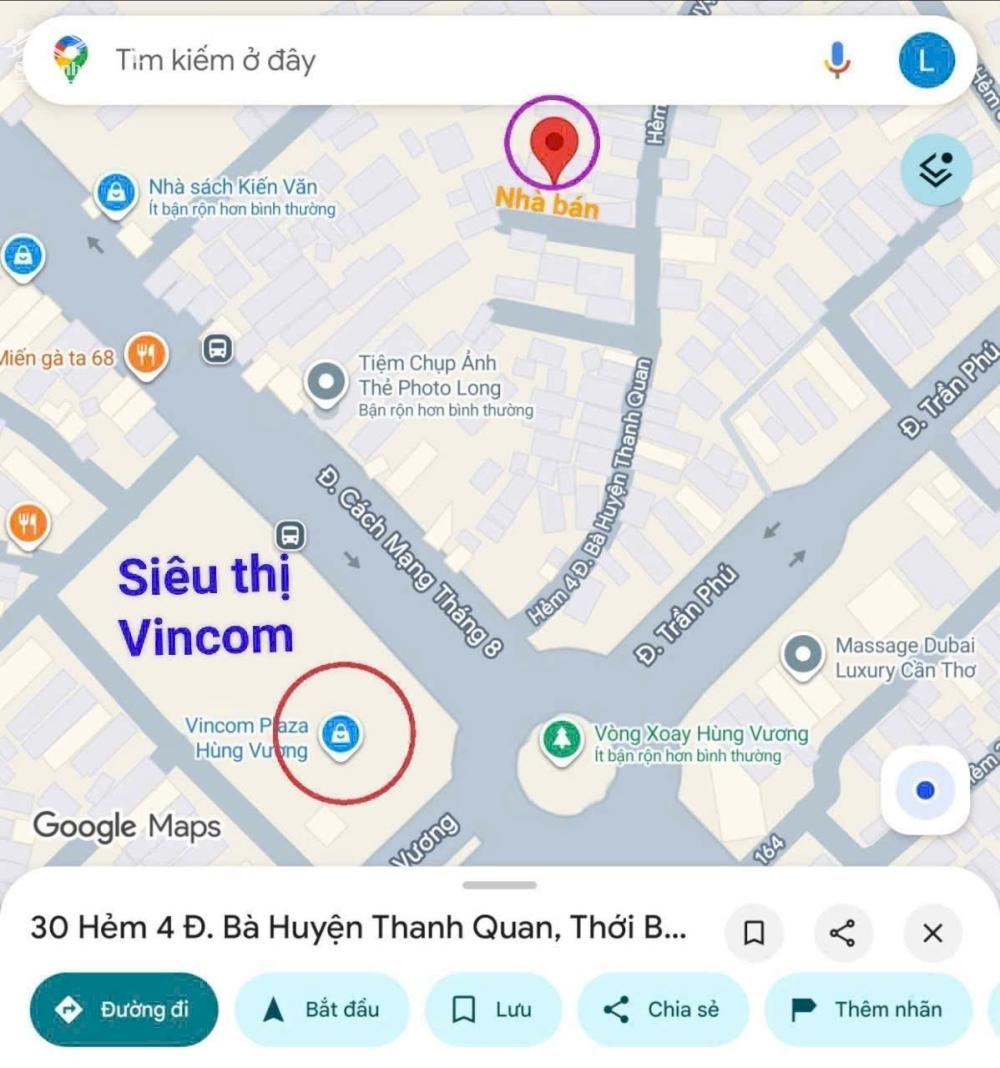Viewport: 1000px width, 1068px height.
Task: Open the search box "Tìm kiếm ở đây"
Action: 400,60
